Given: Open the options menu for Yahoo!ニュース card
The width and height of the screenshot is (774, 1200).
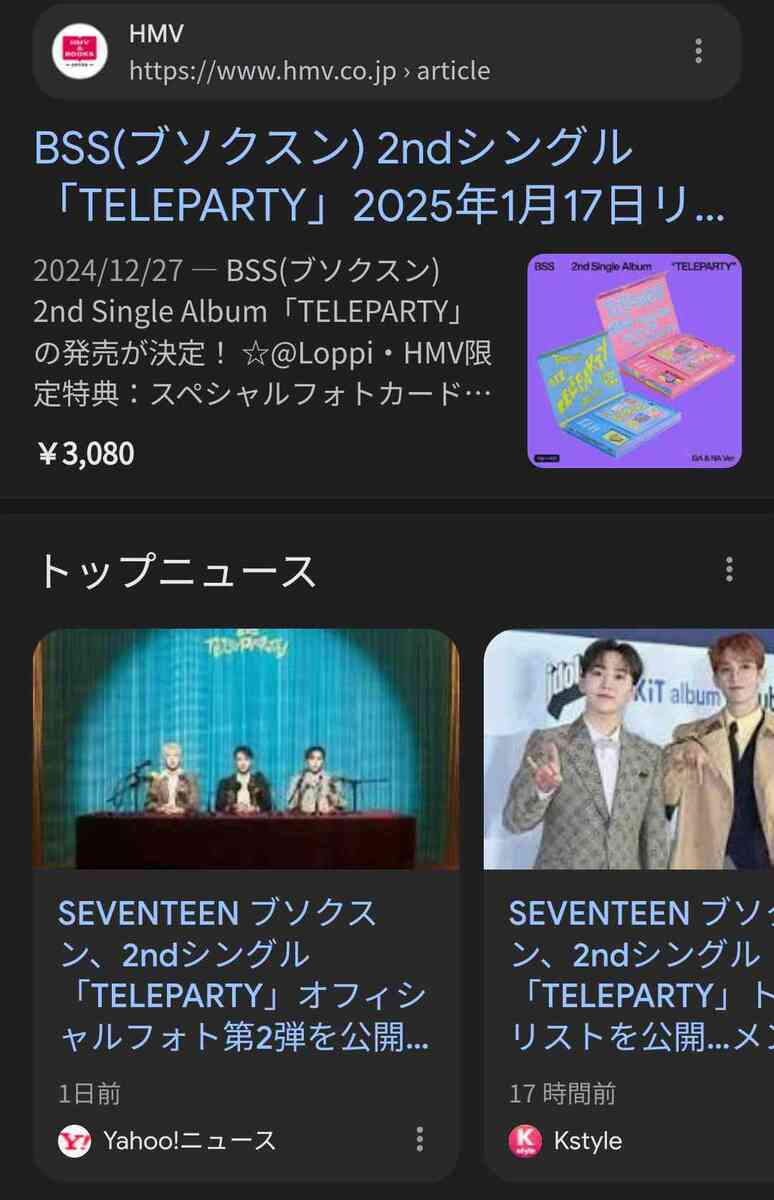Looking at the screenshot, I should (420, 1139).
